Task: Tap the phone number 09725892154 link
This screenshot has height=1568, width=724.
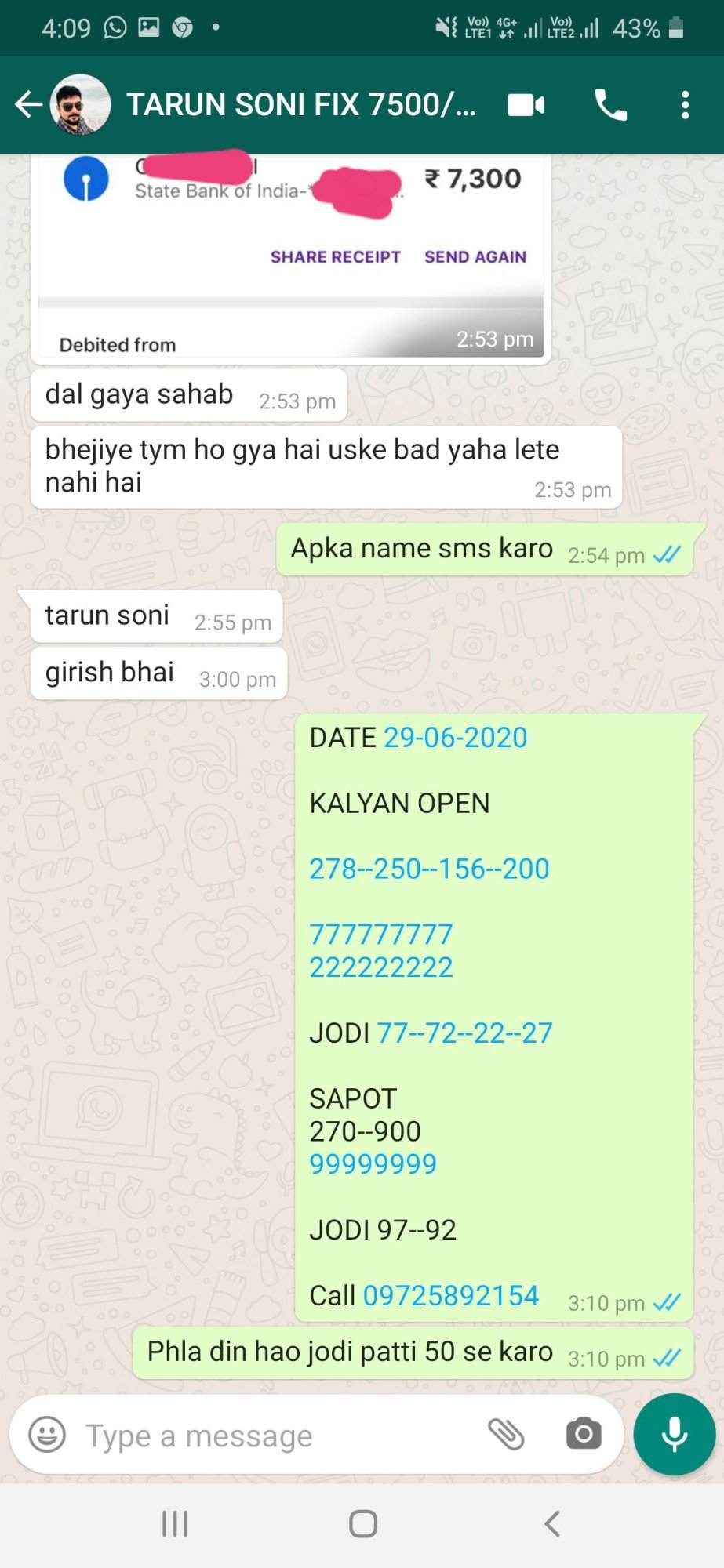Action: click(451, 1296)
